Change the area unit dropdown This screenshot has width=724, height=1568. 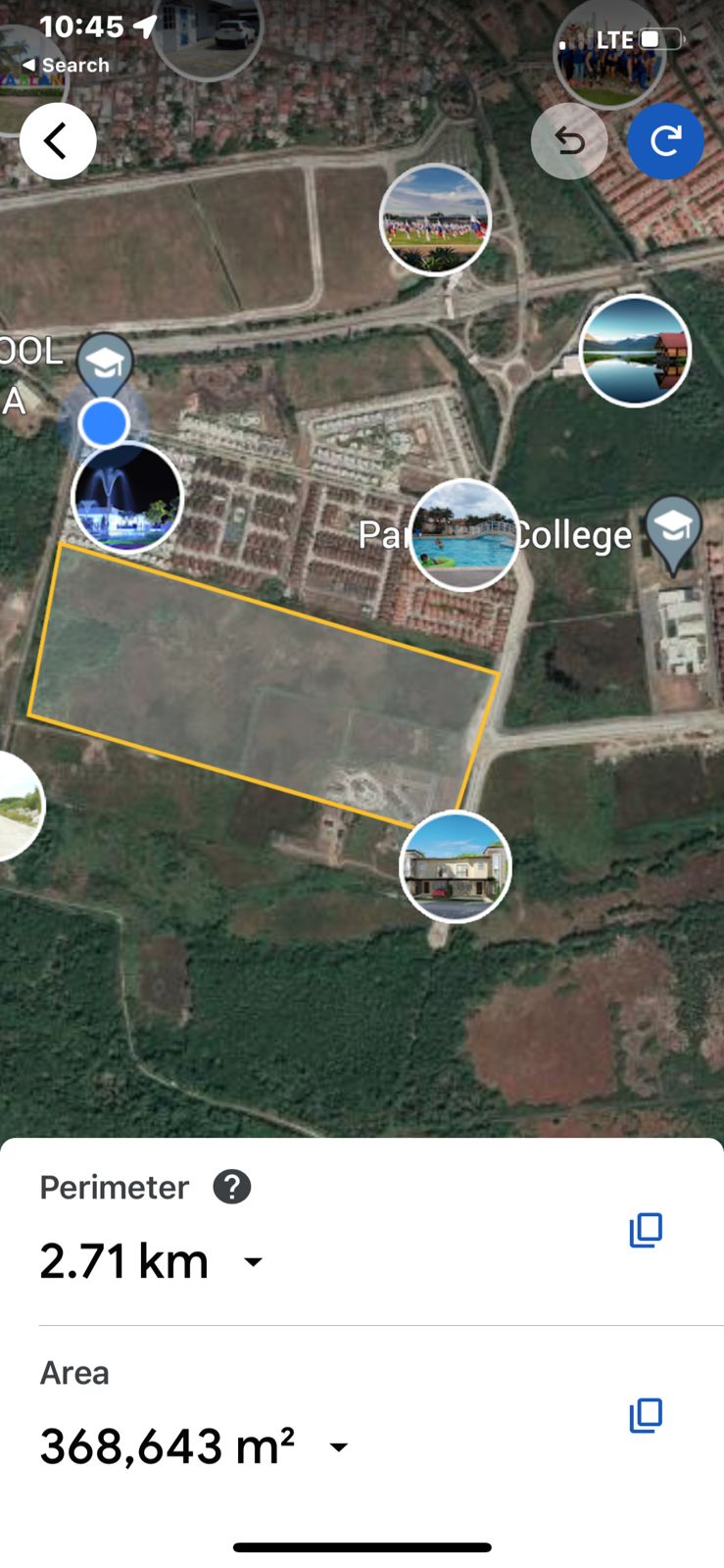(339, 1447)
